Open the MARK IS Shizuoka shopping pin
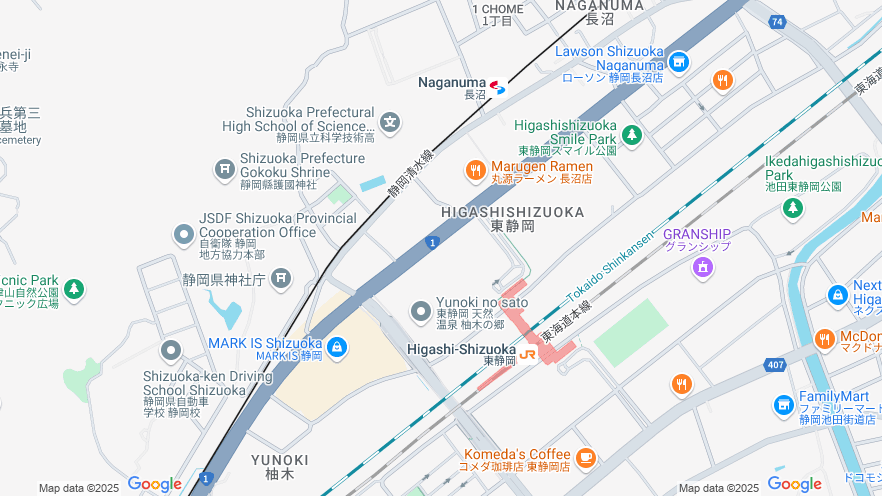The height and width of the screenshot is (496, 882). [x=337, y=348]
